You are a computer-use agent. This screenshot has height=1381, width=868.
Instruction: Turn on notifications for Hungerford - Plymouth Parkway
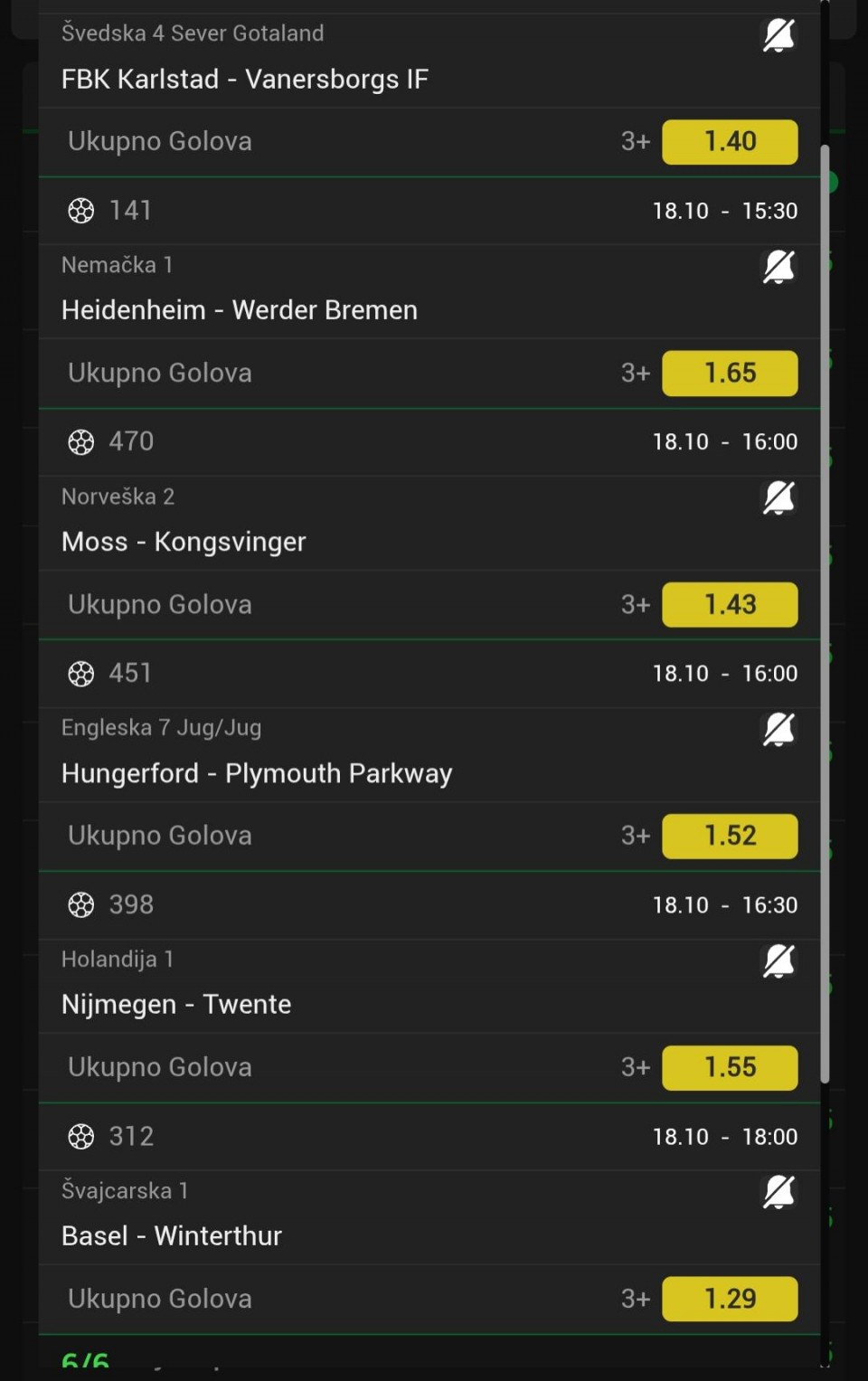[778, 730]
